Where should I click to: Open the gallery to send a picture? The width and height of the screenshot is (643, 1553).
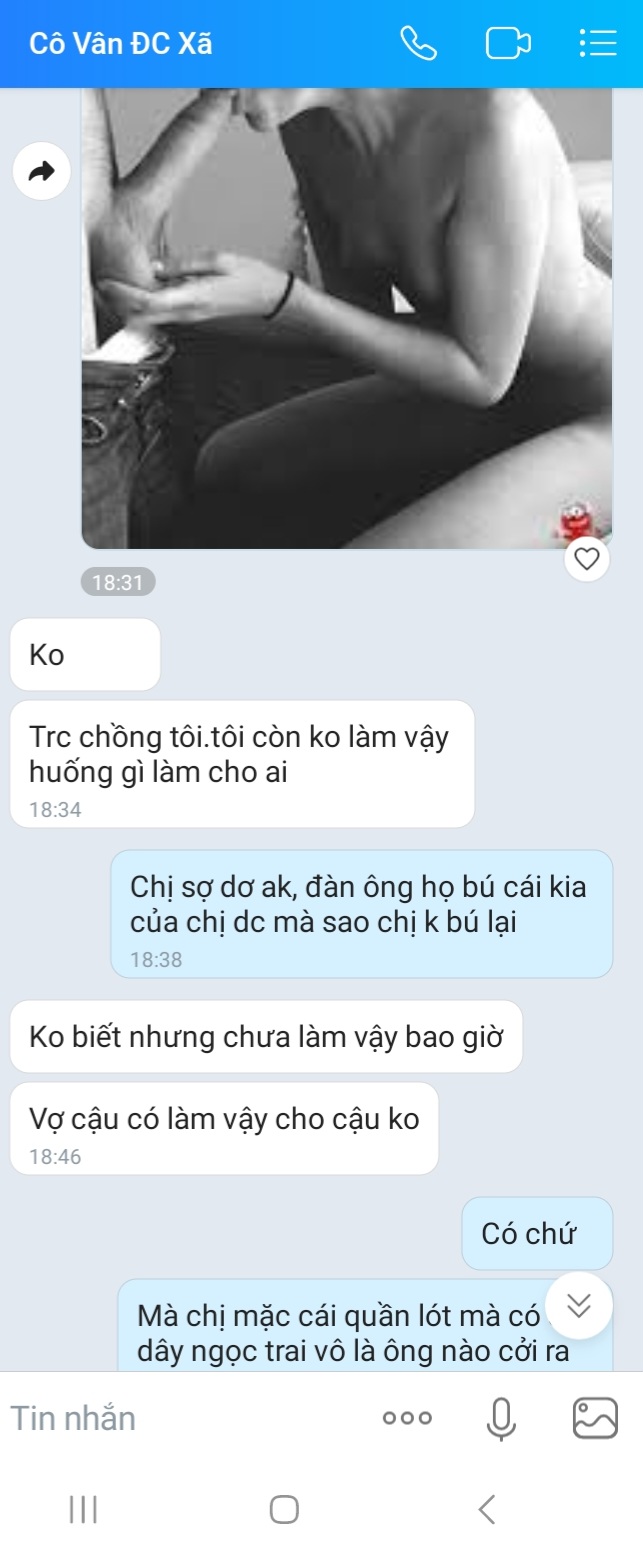pos(595,1417)
